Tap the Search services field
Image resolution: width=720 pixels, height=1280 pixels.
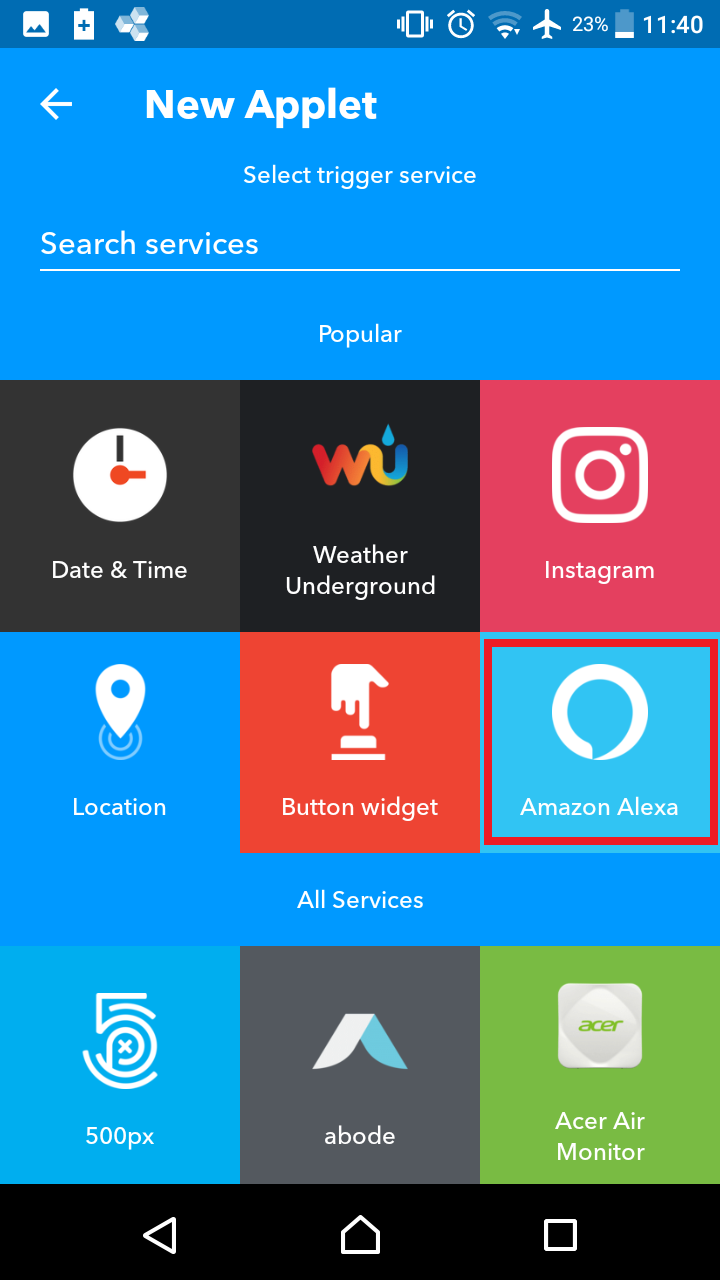click(x=360, y=244)
